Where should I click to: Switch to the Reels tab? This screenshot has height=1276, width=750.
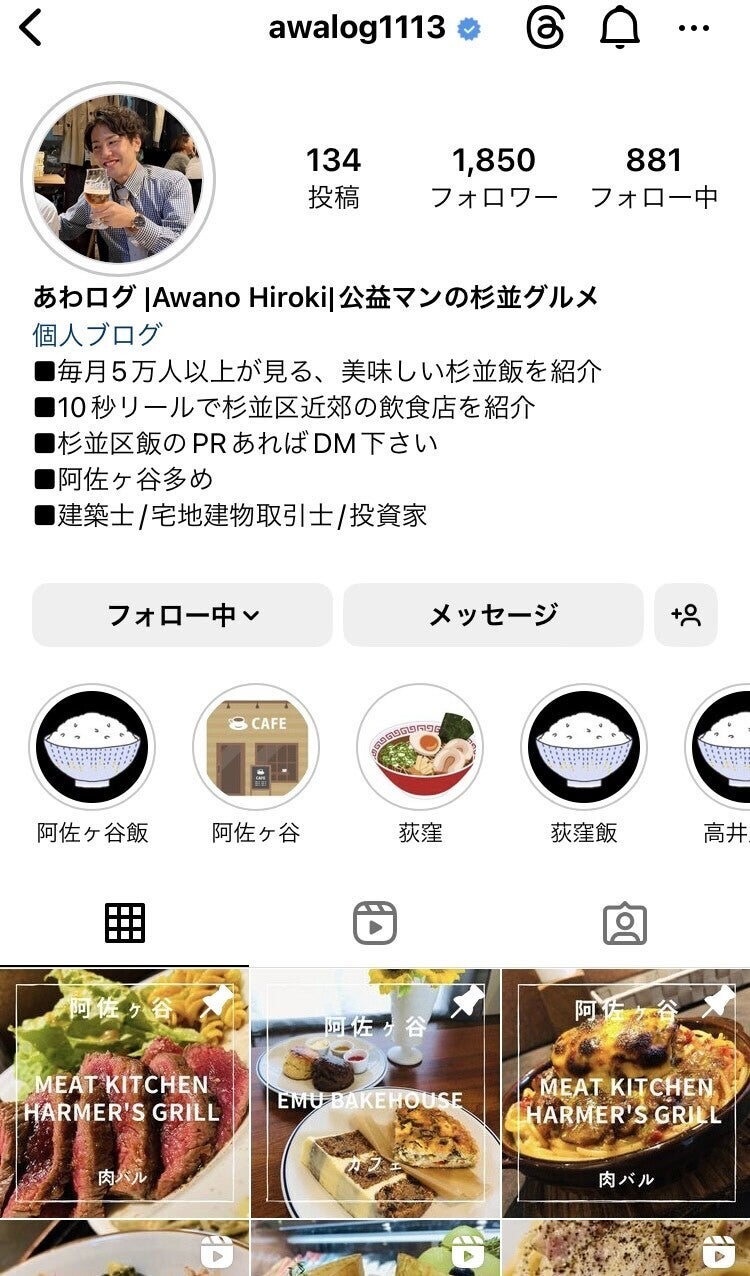[375, 923]
